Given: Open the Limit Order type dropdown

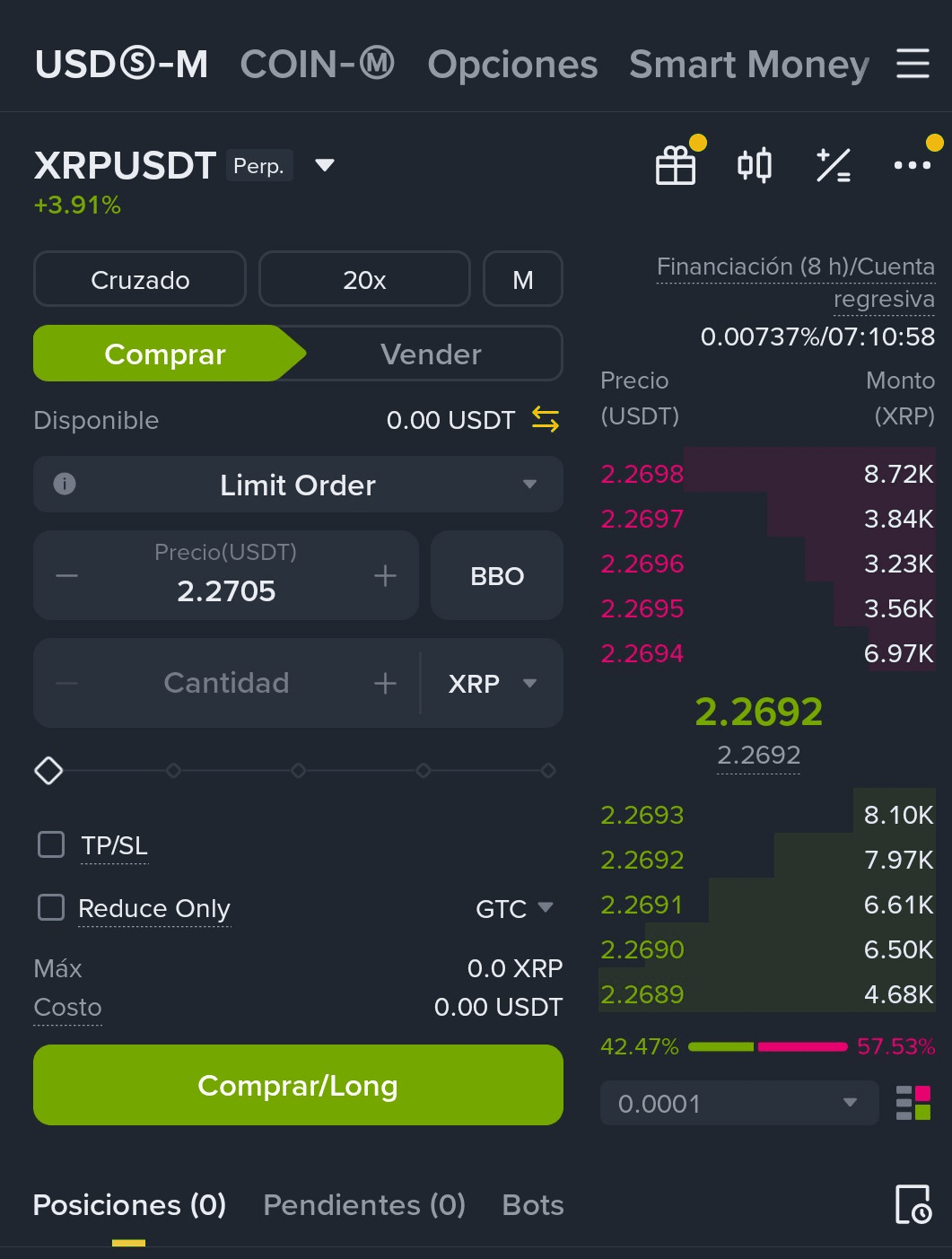Looking at the screenshot, I should tap(298, 485).
